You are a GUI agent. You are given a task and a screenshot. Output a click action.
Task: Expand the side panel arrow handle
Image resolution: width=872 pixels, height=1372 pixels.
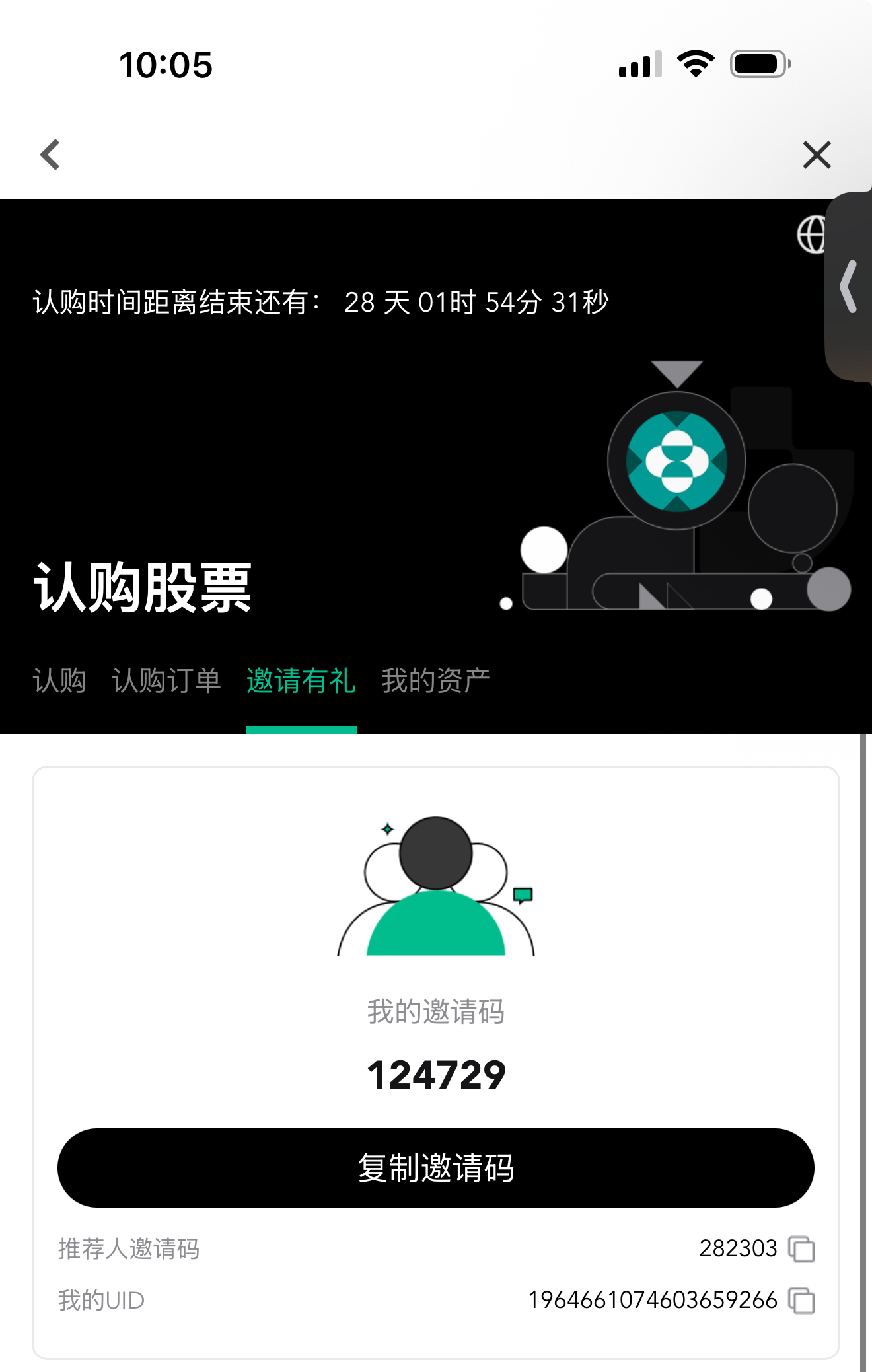849,287
